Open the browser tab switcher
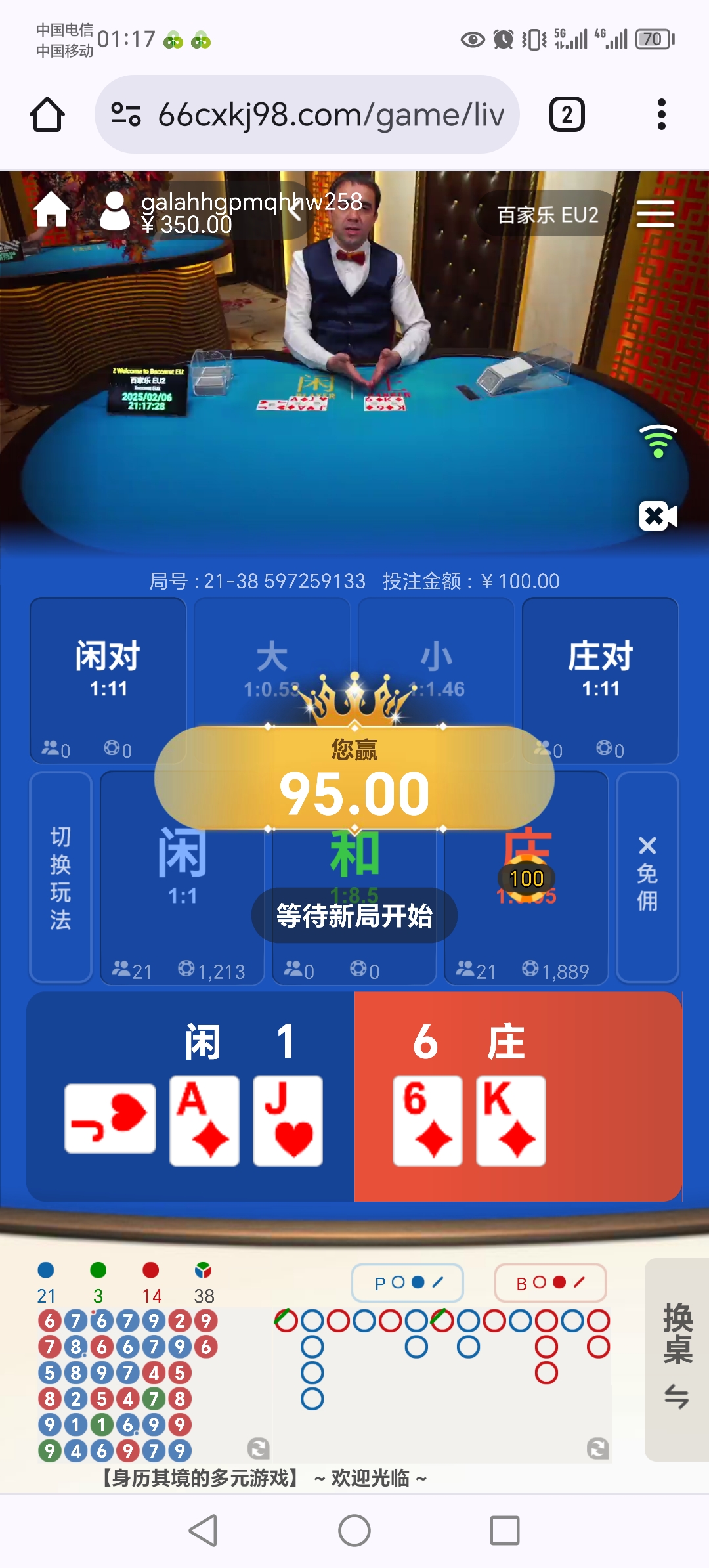Screen dimensions: 709x1568 point(567,115)
